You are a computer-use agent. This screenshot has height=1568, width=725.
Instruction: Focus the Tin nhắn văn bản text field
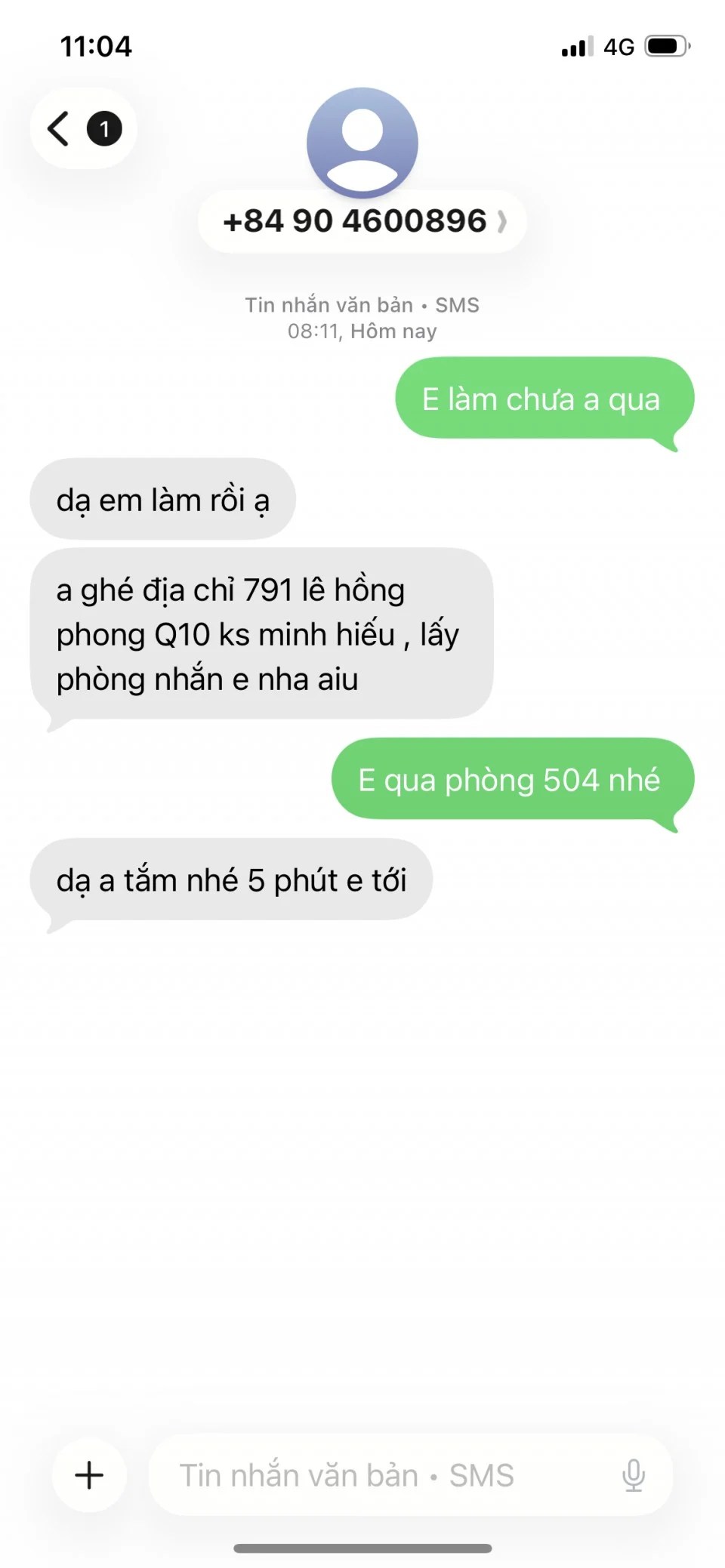tap(378, 1474)
